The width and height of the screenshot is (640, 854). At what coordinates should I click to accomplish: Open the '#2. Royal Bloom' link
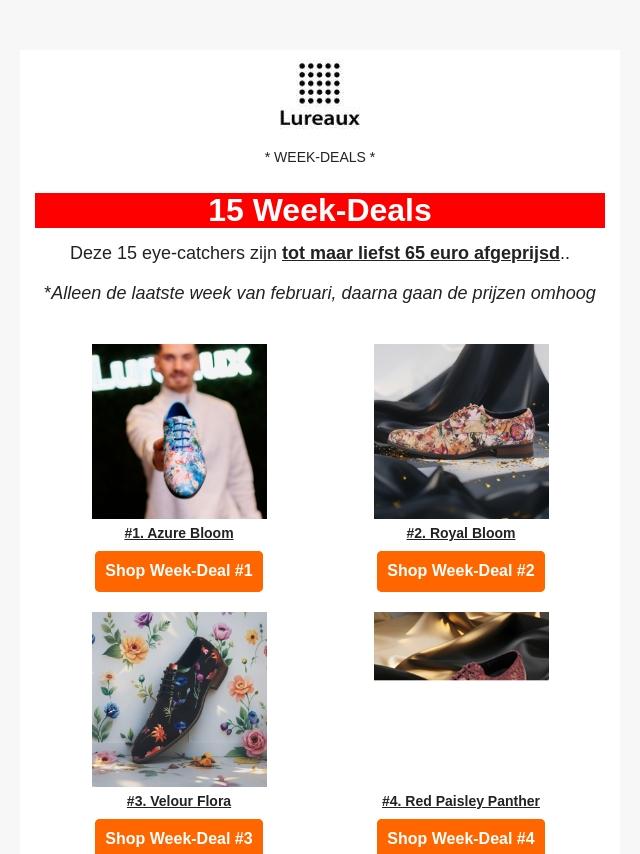(461, 533)
